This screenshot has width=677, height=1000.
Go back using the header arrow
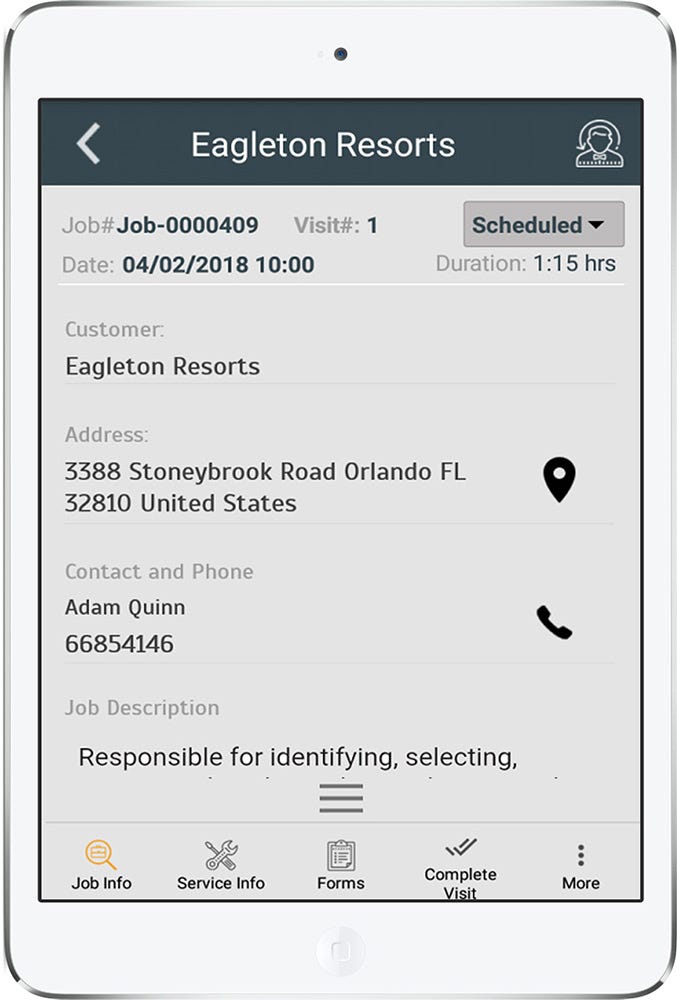88,144
